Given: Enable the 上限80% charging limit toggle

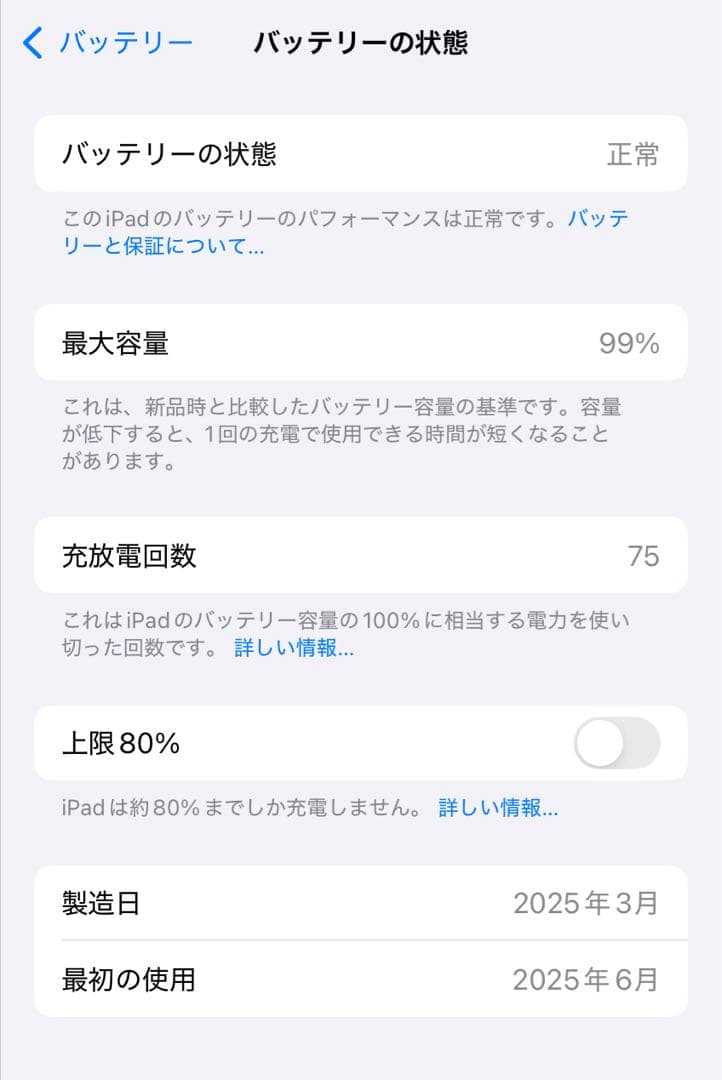Looking at the screenshot, I should tap(614, 743).
